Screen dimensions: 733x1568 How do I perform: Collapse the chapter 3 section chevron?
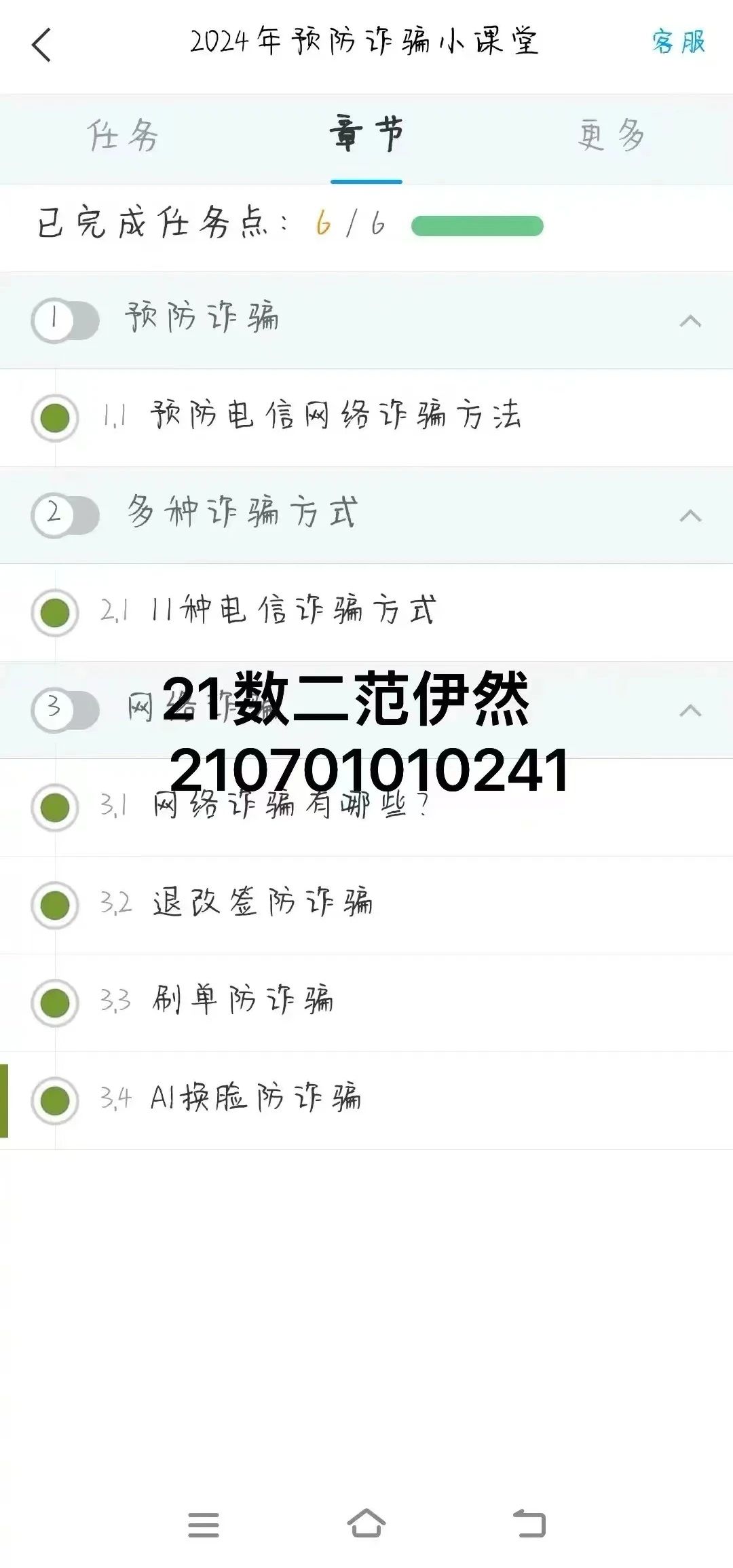(690, 711)
